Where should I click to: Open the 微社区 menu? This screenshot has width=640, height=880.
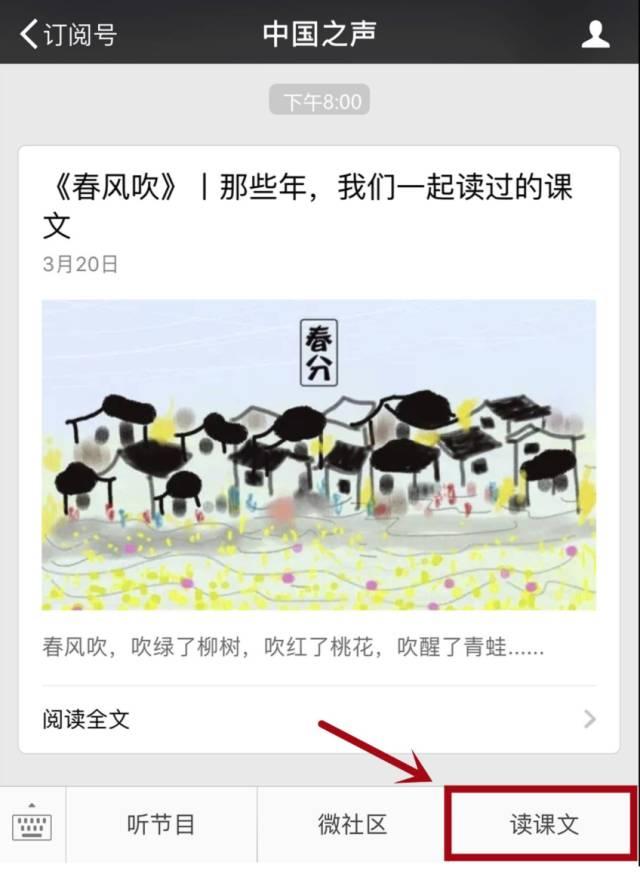pyautogui.click(x=352, y=825)
